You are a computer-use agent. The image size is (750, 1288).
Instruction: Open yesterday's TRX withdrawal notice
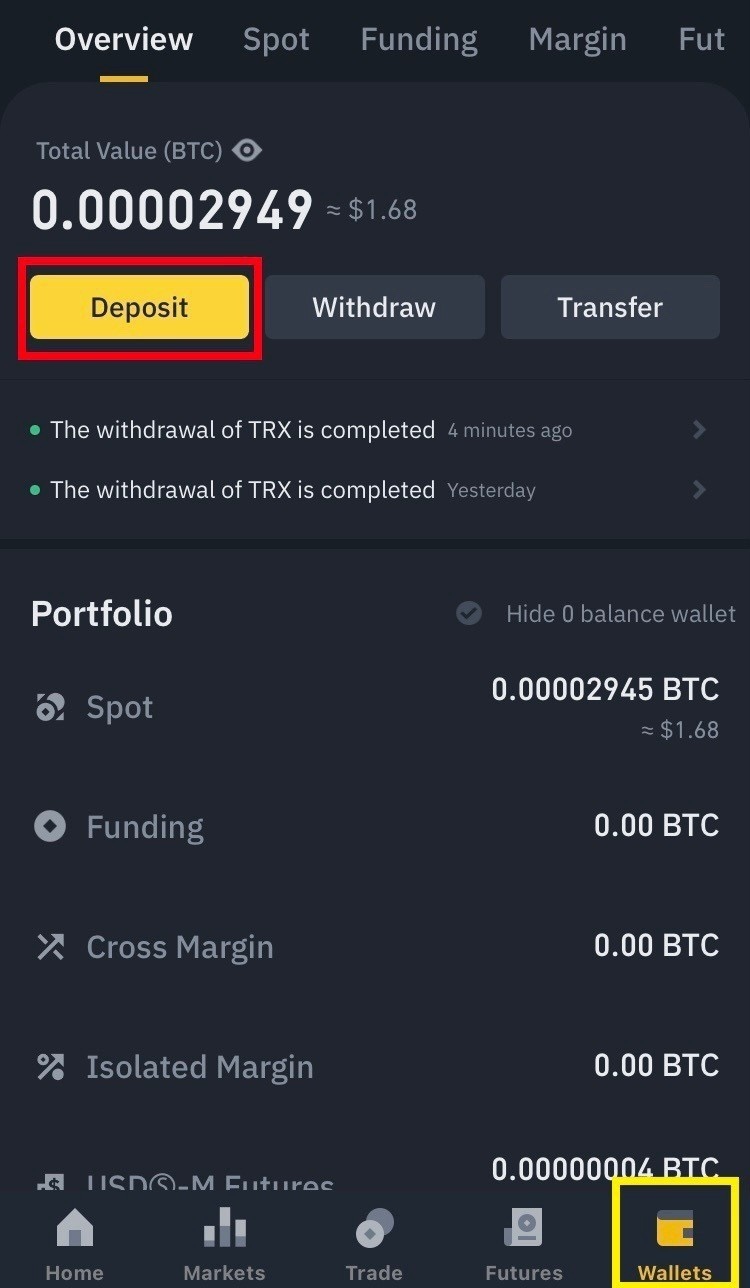coord(370,490)
